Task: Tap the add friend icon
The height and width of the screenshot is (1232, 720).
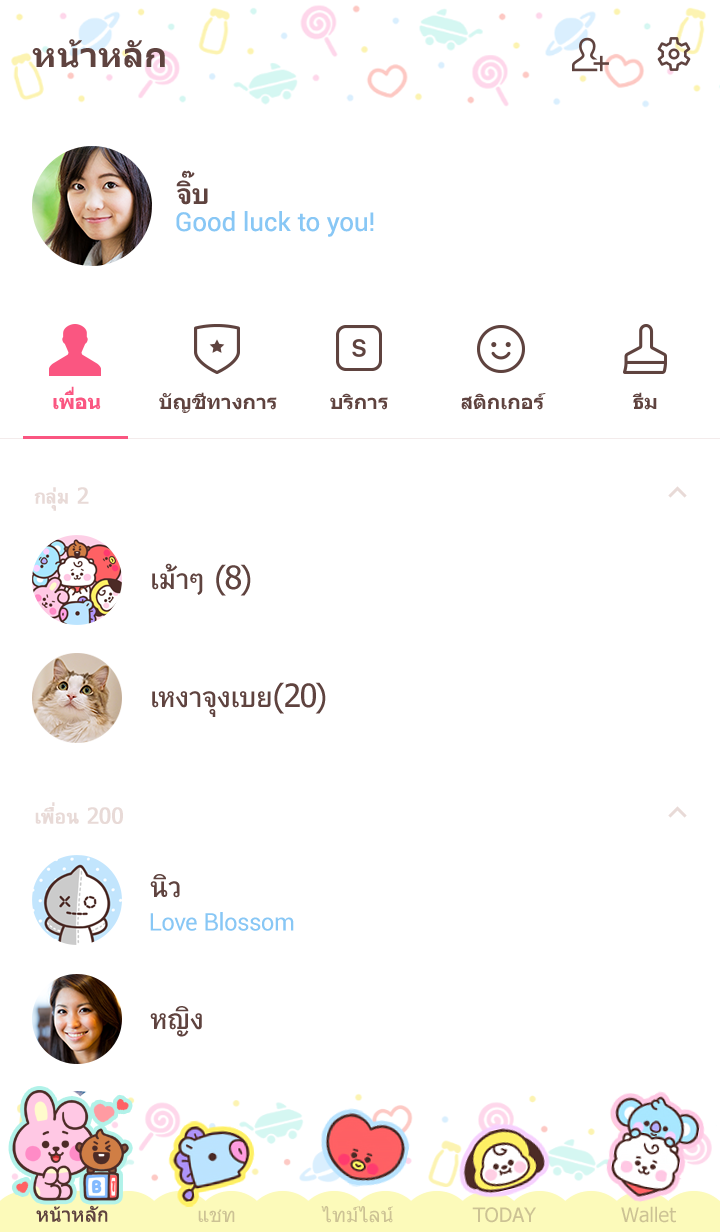Action: click(x=589, y=55)
